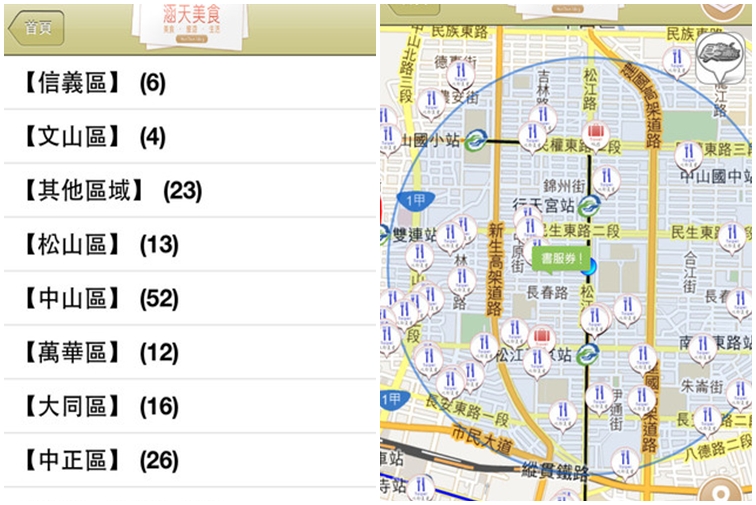Open the 信義區 restaurant list
The image size is (756, 505).
(188, 83)
